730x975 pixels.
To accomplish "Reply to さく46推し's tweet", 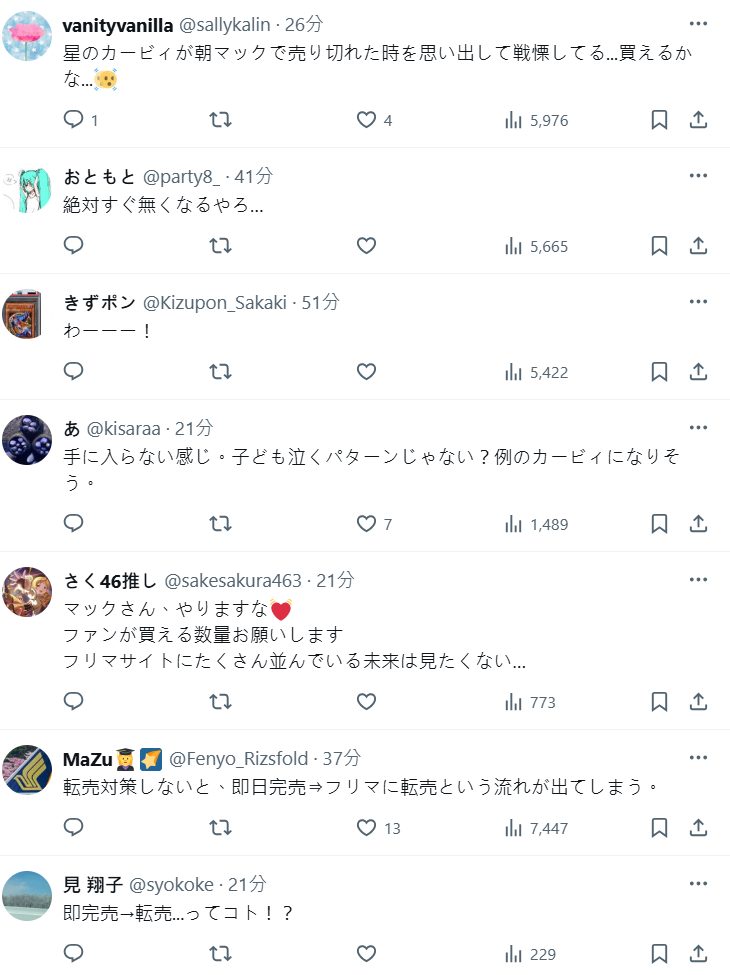I will click(x=74, y=701).
